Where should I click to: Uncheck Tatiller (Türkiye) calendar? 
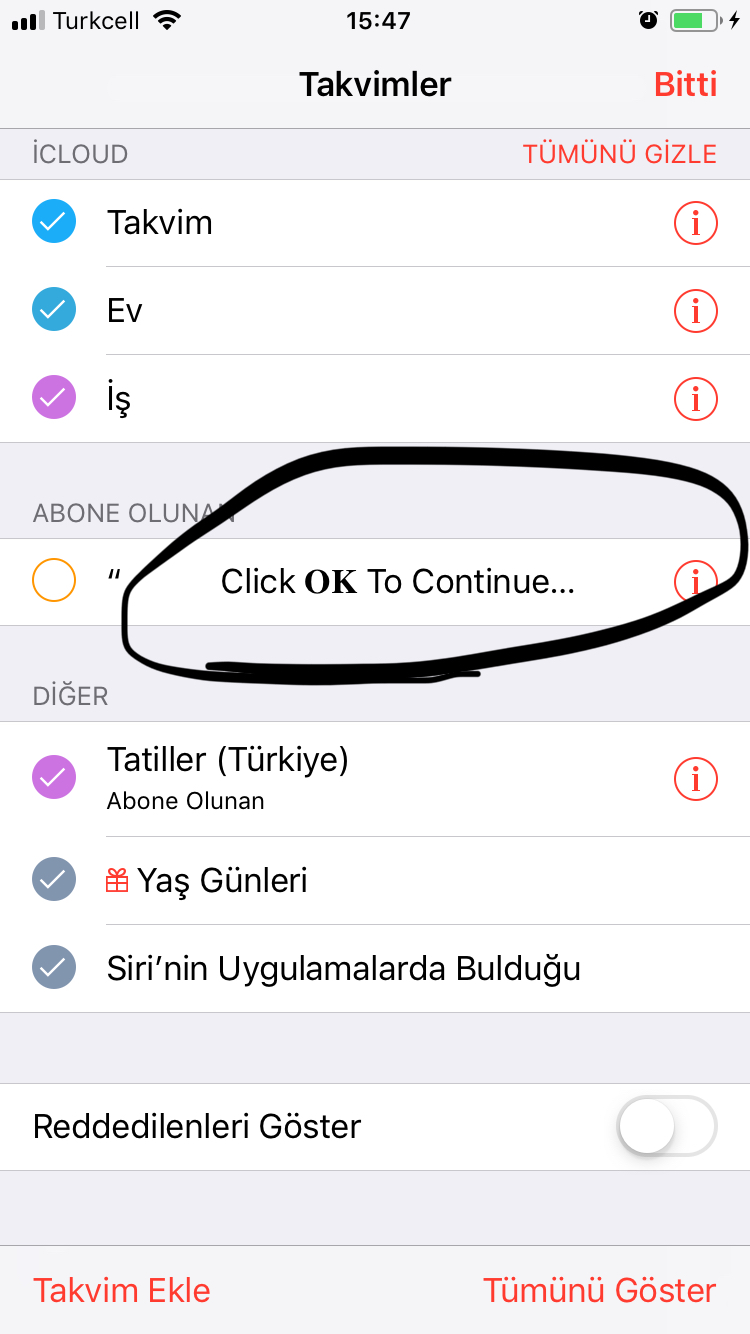click(54, 777)
